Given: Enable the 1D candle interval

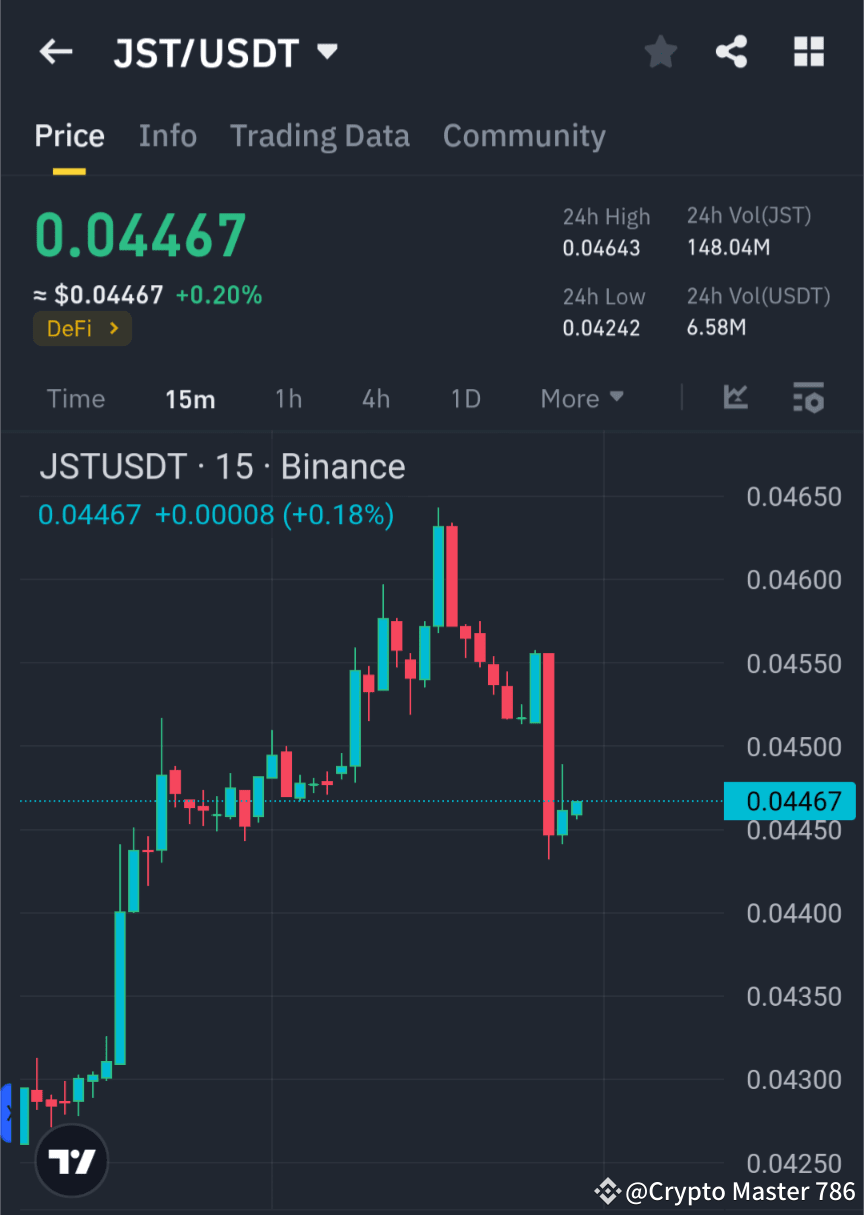Looking at the screenshot, I should tap(465, 398).
